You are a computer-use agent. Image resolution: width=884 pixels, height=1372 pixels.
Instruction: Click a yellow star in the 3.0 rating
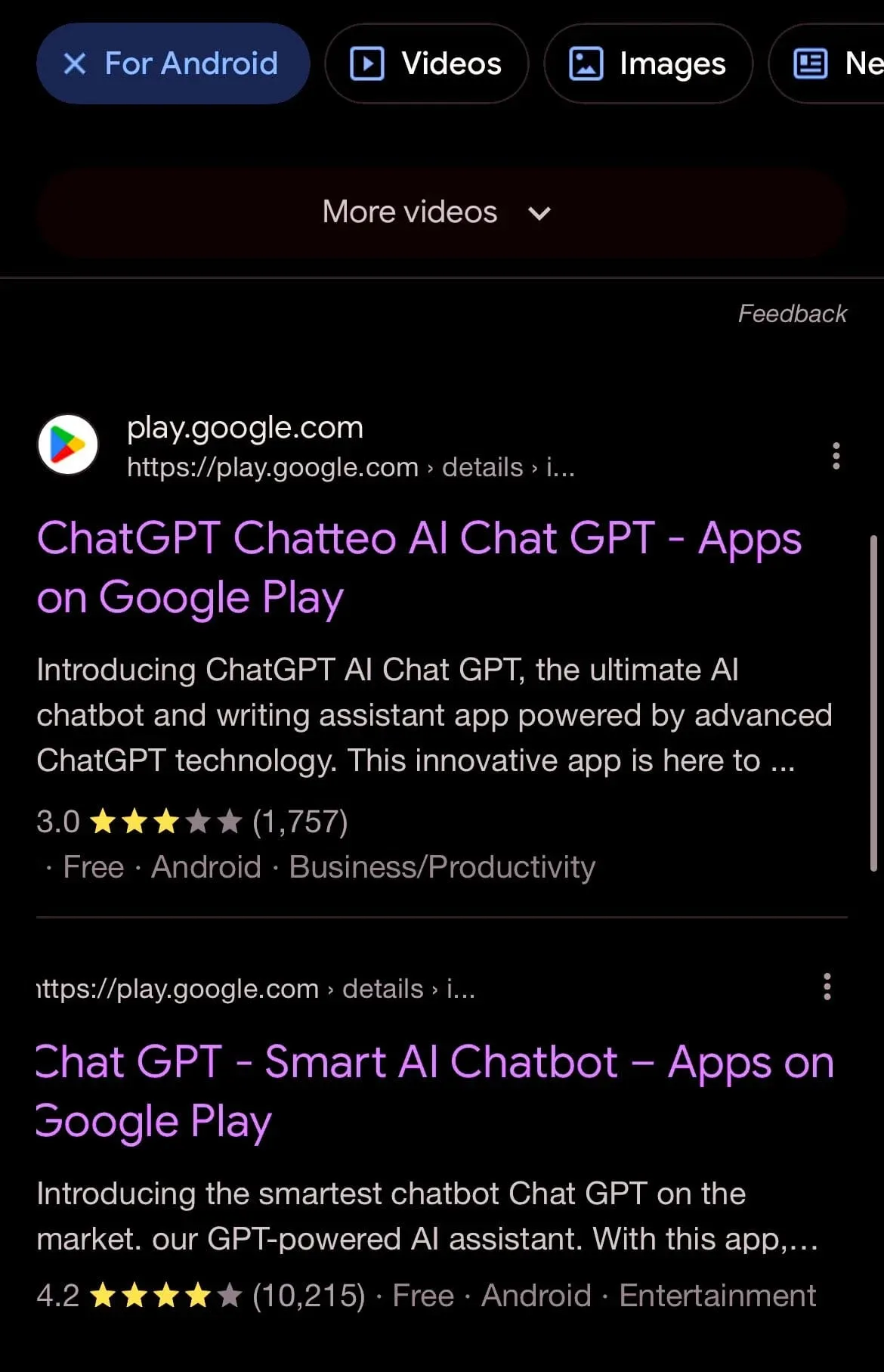pos(134,821)
